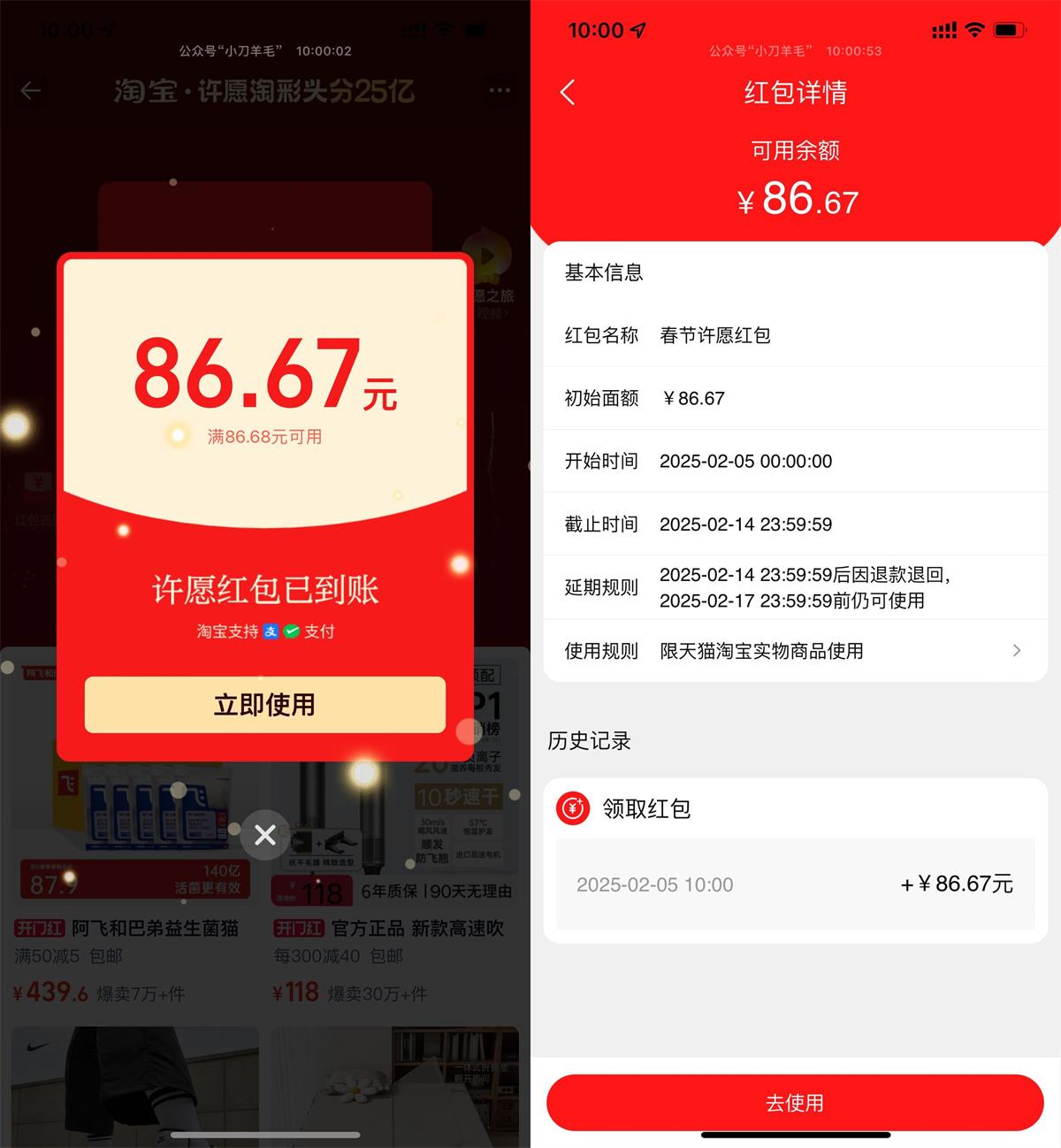Open the overflow menu on the 淘宝 许愿 page
Screen dimensions: 1061x1148
click(500, 90)
